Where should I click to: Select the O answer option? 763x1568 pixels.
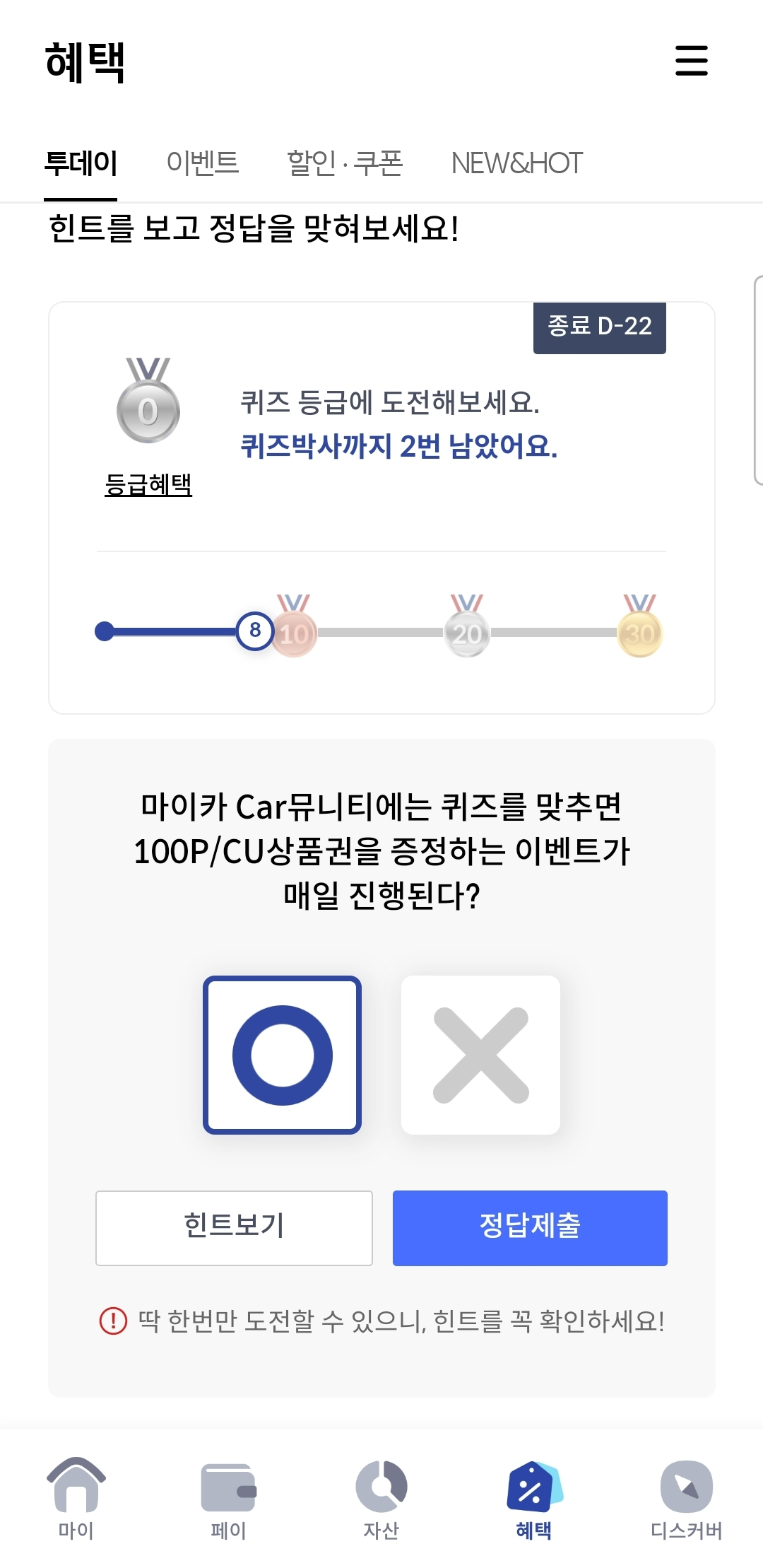tap(282, 1053)
